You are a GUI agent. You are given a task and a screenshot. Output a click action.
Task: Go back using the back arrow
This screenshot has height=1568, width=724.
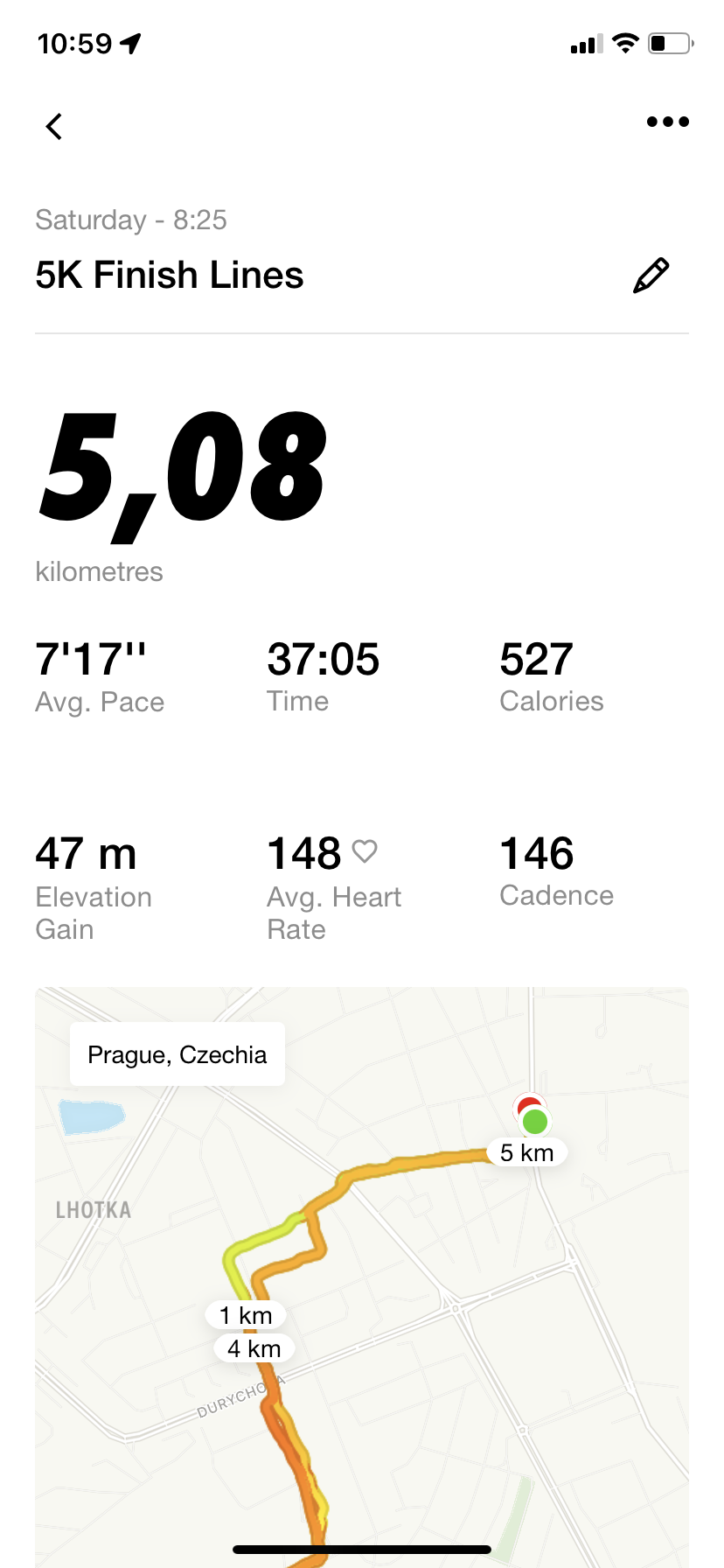(x=54, y=127)
